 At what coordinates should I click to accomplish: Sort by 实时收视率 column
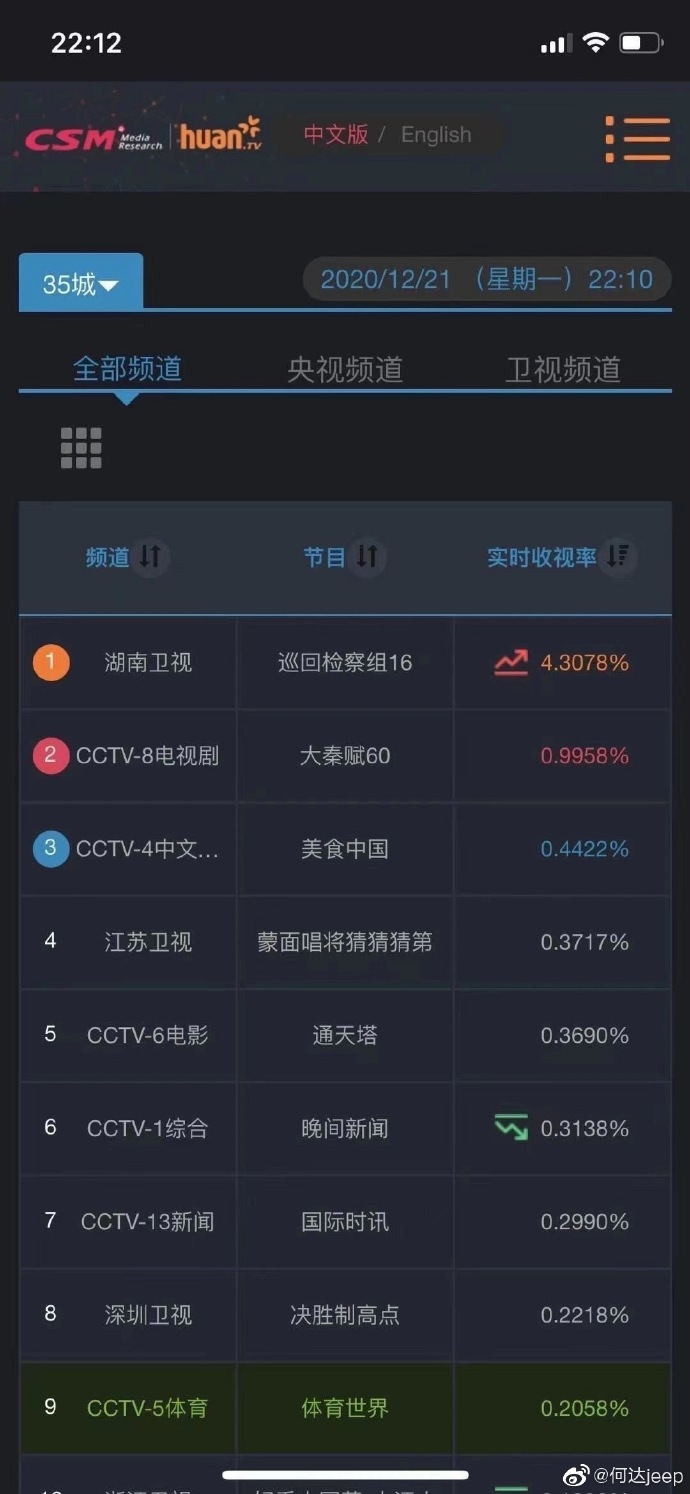coord(619,557)
